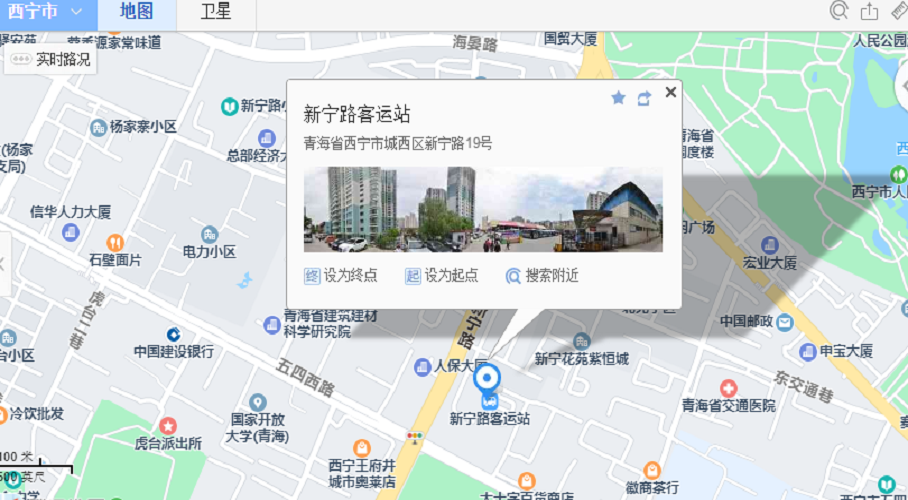Switch to the 地图 map view

[x=137, y=14]
